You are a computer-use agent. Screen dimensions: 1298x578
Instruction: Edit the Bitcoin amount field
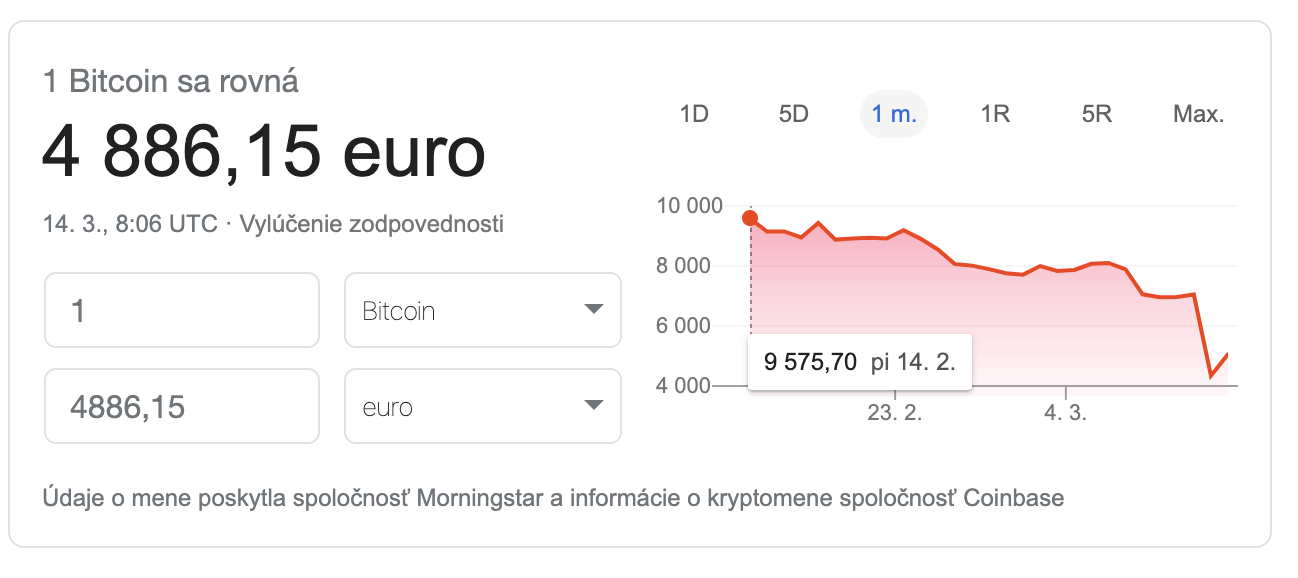(182, 311)
